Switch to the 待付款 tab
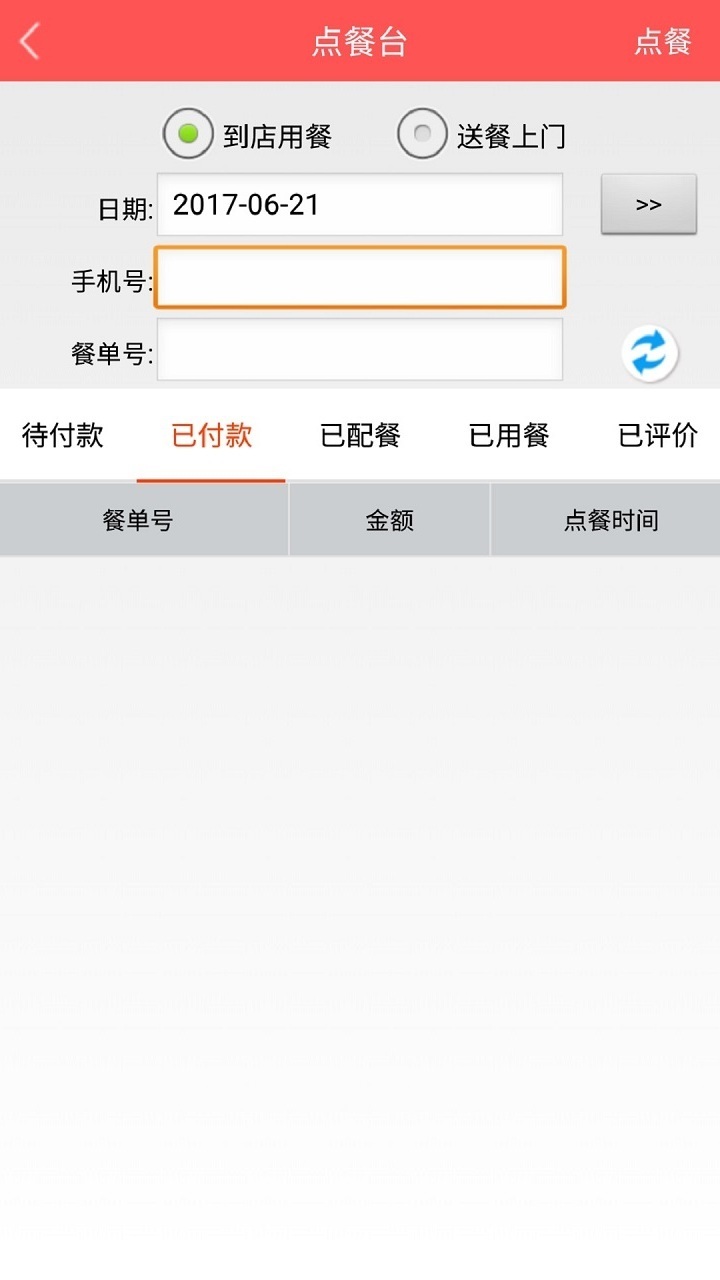Screen dimensions: 720x1280 [63, 436]
